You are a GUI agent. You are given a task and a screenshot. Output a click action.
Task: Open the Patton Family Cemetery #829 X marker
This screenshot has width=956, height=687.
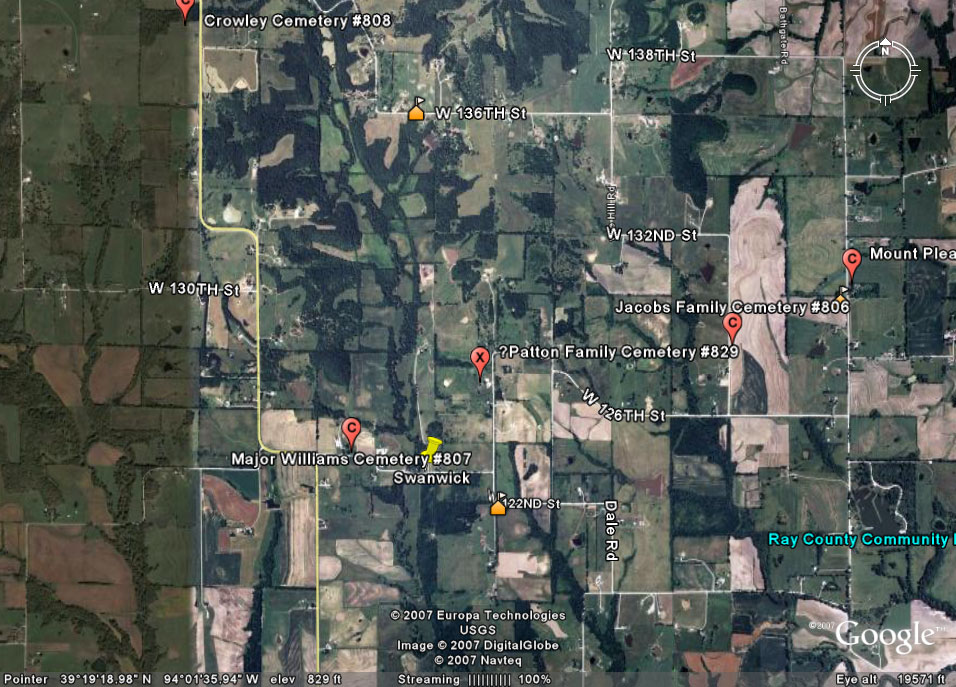coord(480,358)
